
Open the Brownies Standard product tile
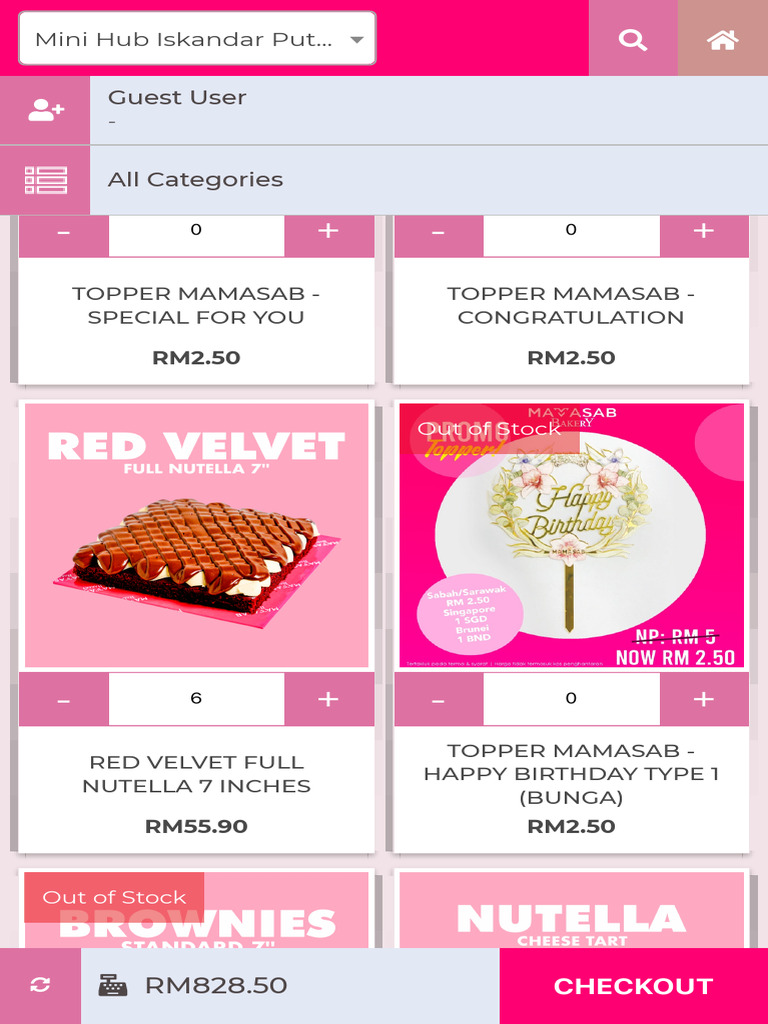(197, 910)
